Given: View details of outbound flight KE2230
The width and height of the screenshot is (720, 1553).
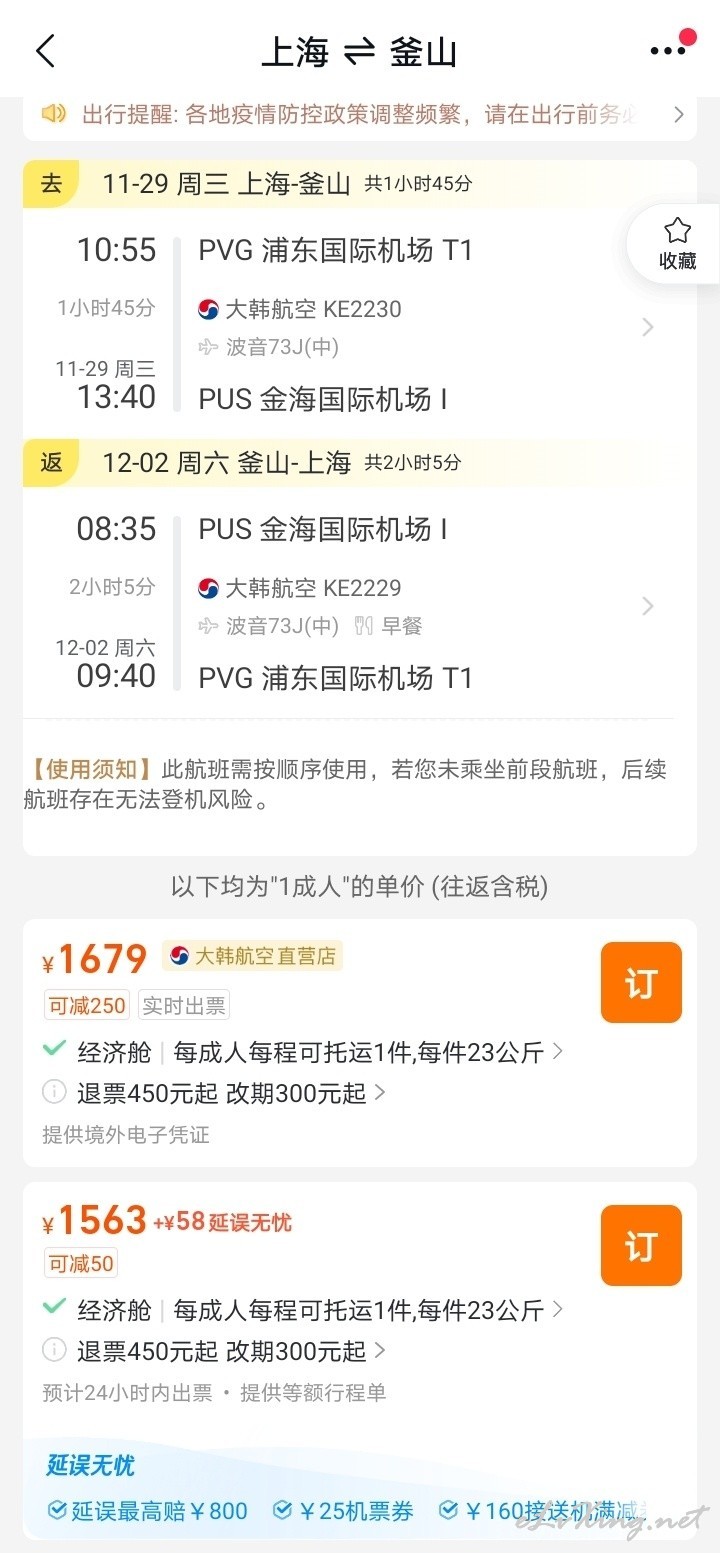Looking at the screenshot, I should pyautogui.click(x=360, y=326).
